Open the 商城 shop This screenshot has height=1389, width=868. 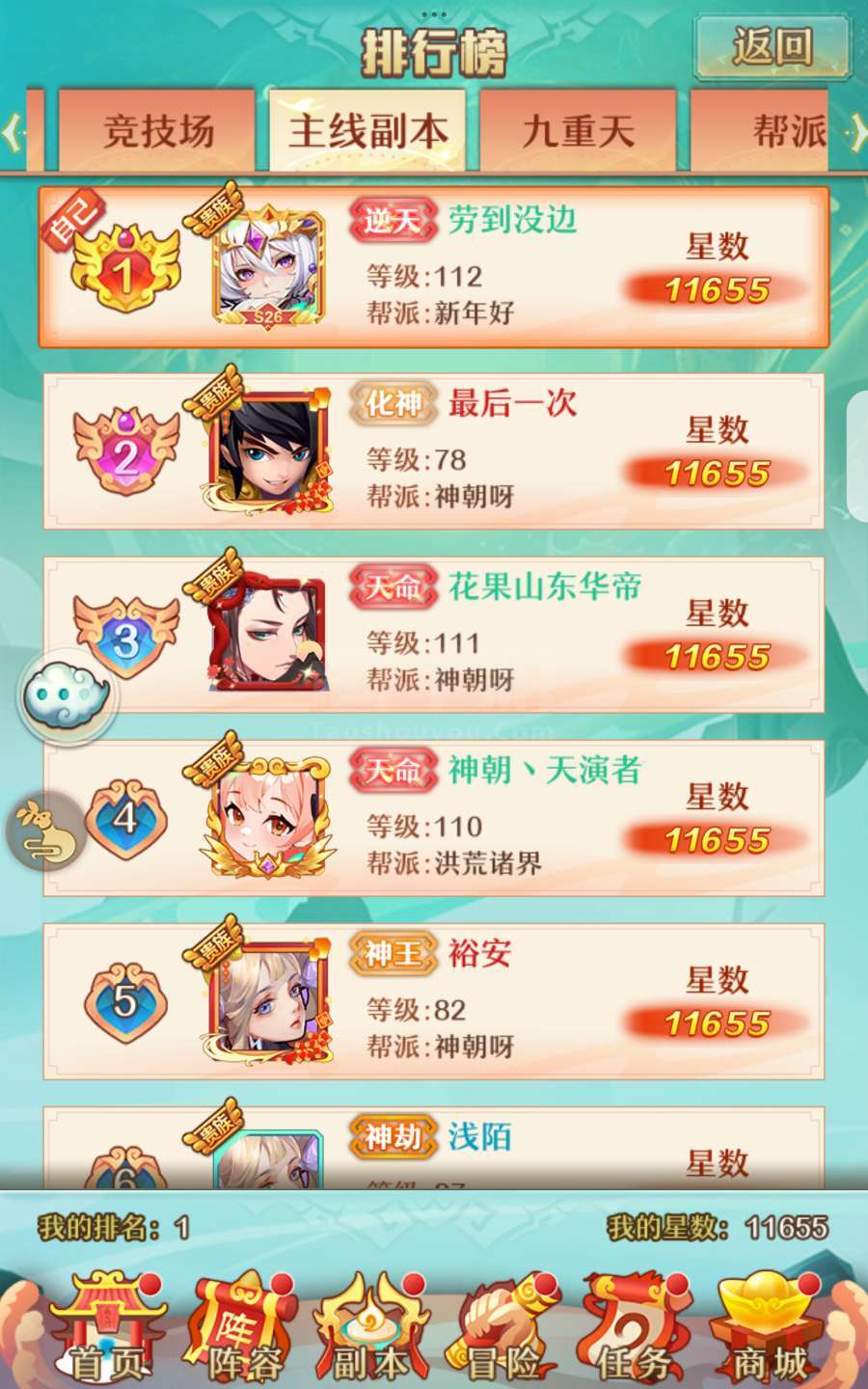[767, 1327]
